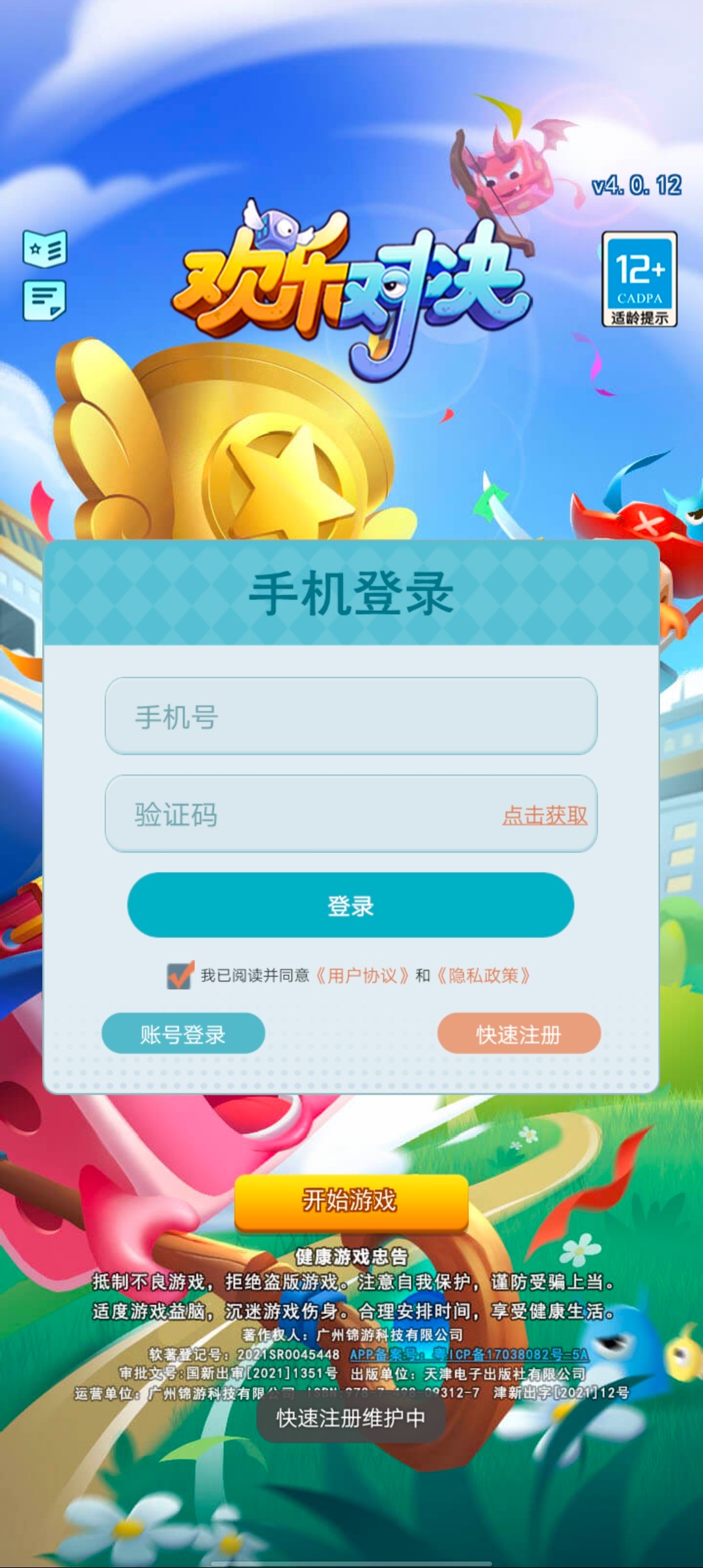Image resolution: width=703 pixels, height=1568 pixels.
Task: Open the 《隐私政策》 privacy policy link
Action: click(x=483, y=975)
